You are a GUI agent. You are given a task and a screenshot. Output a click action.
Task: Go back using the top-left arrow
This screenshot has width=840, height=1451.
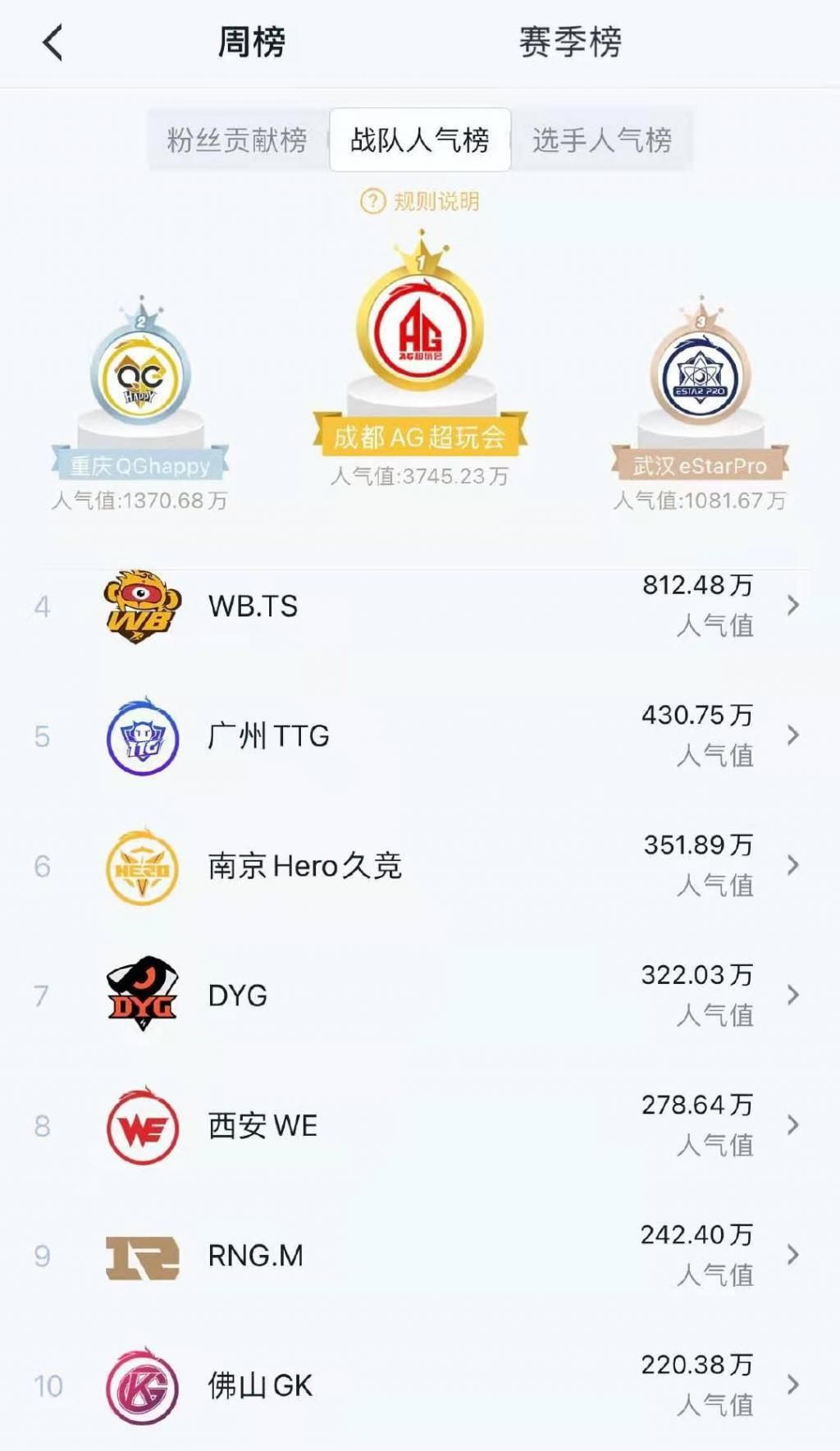point(53,43)
